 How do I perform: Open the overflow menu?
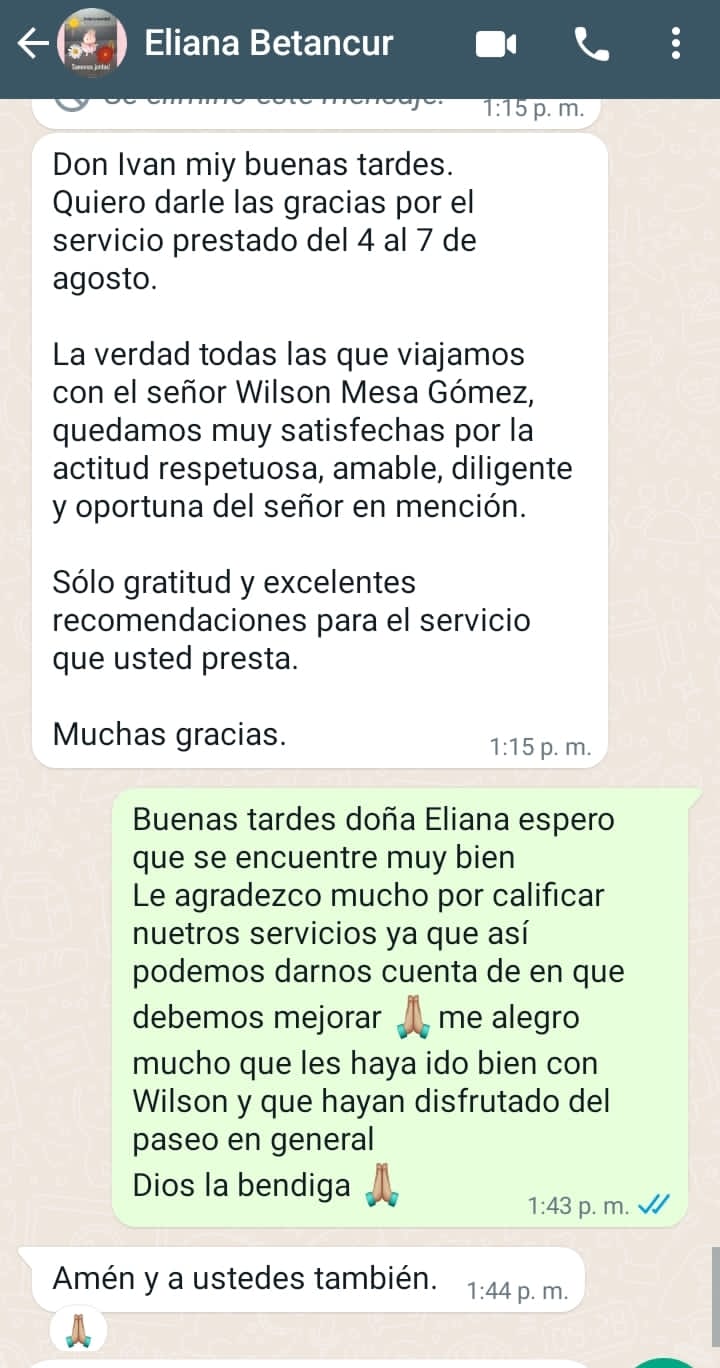point(676,44)
